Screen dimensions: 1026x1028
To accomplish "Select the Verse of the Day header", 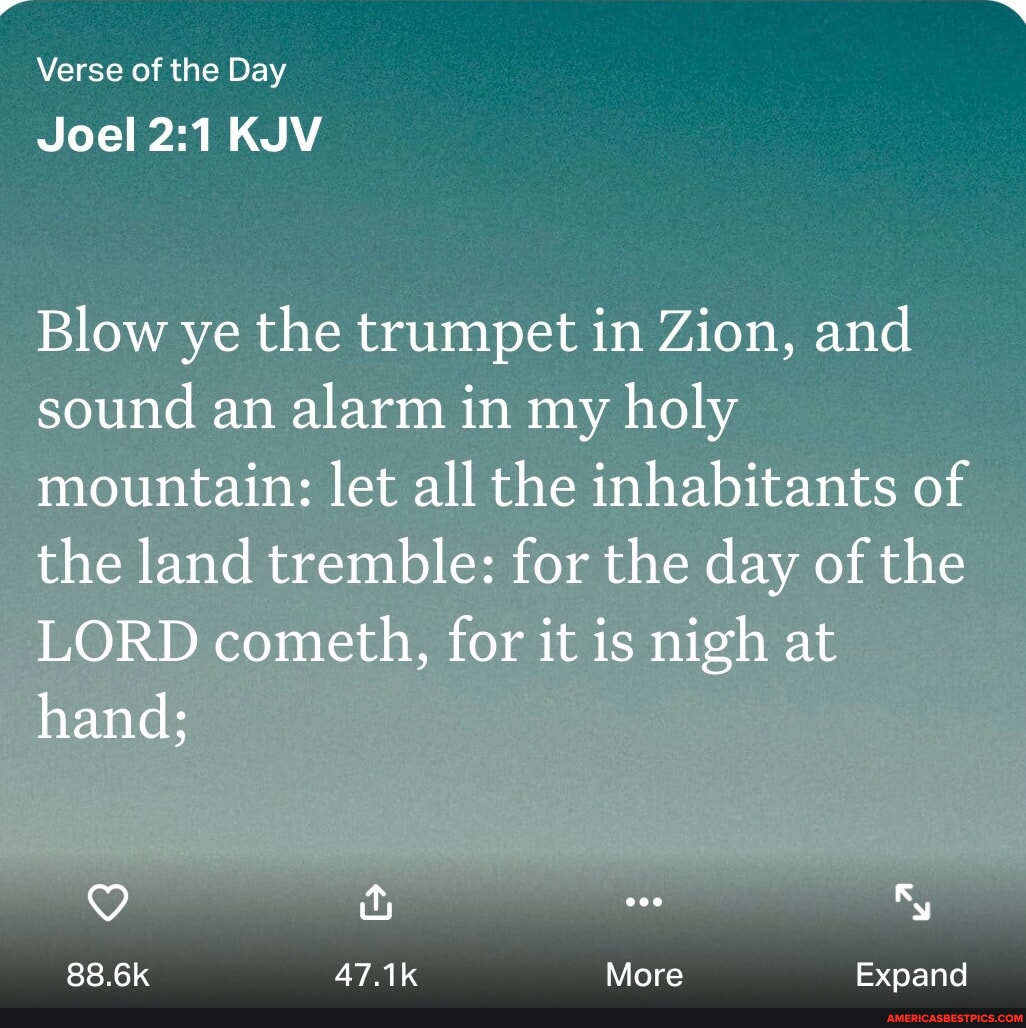I will tap(162, 69).
